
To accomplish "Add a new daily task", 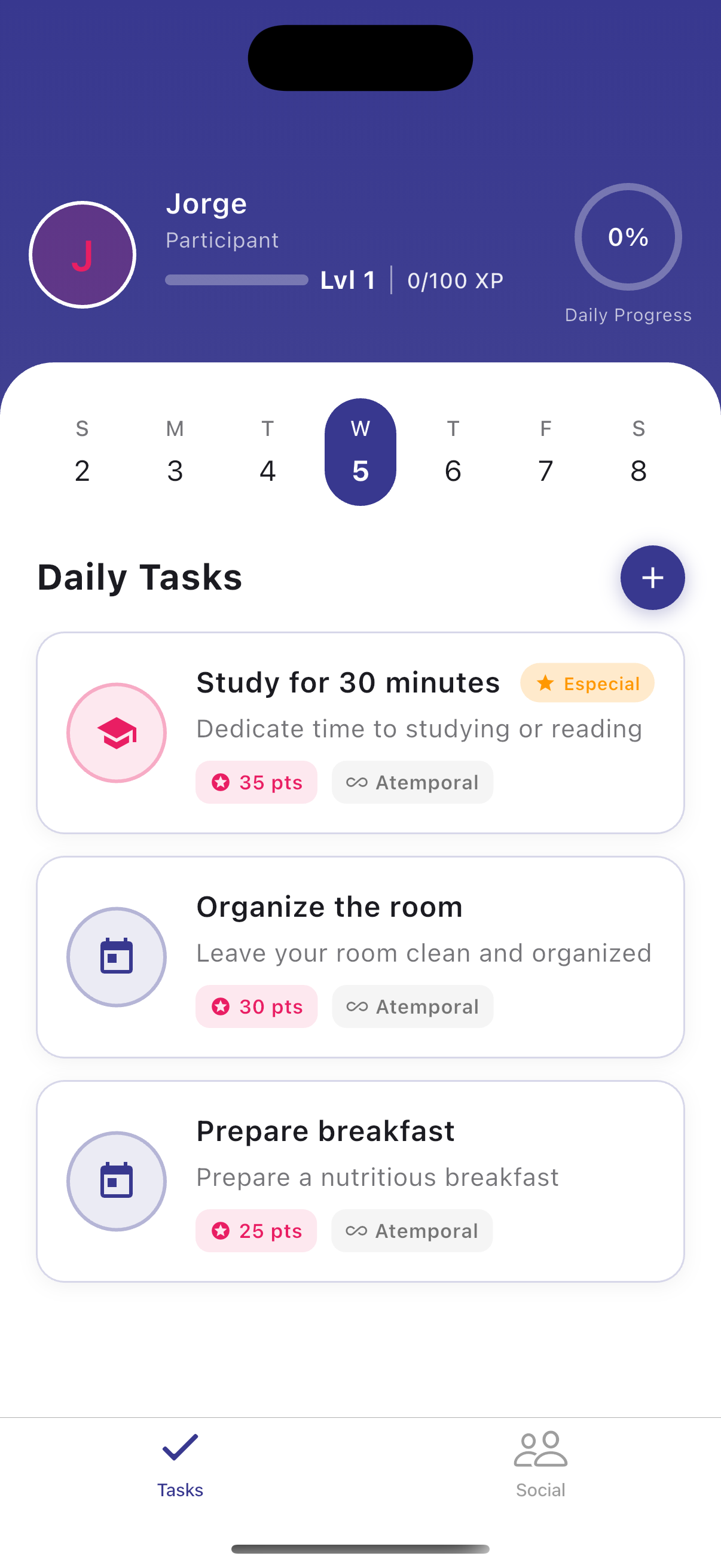I will click(x=652, y=577).
